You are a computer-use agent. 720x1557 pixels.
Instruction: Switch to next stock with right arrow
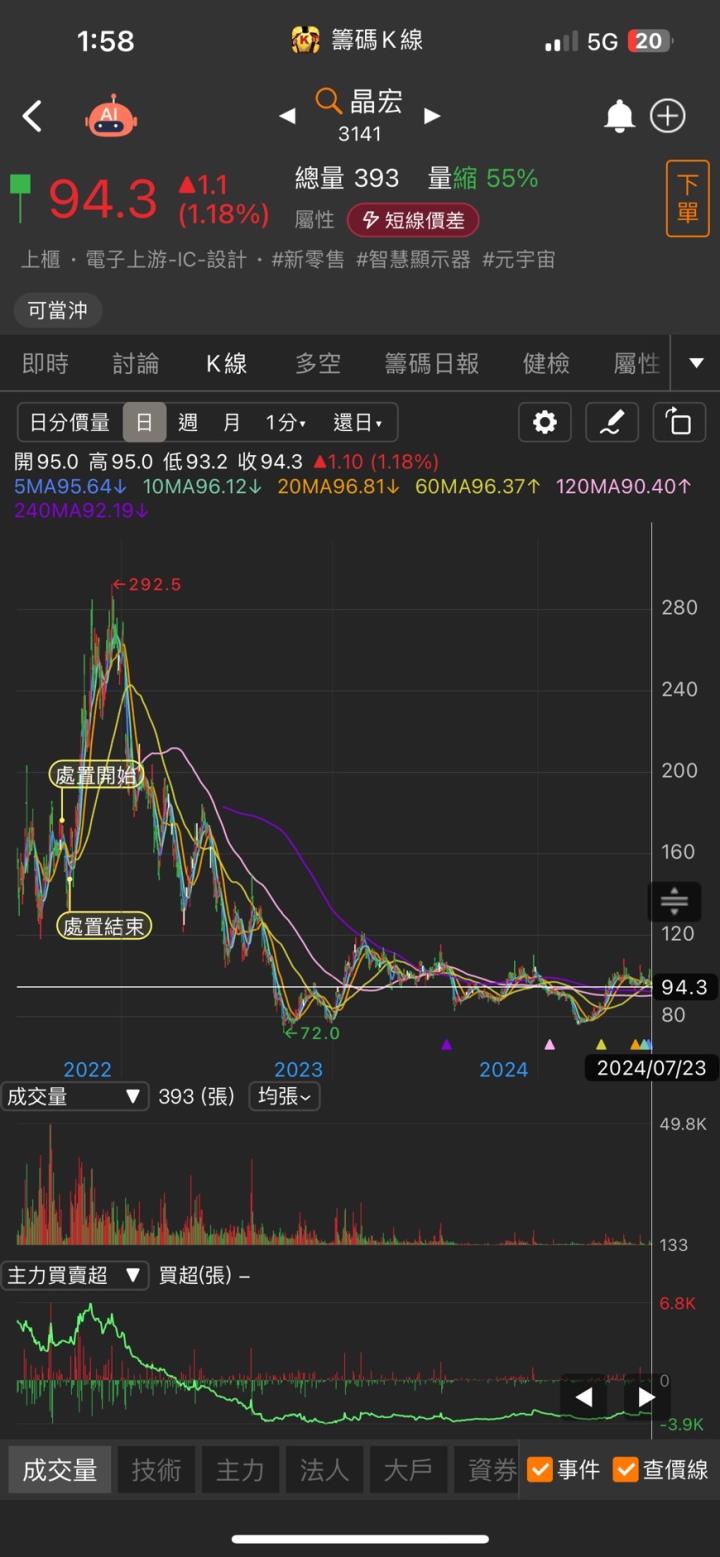[432, 117]
